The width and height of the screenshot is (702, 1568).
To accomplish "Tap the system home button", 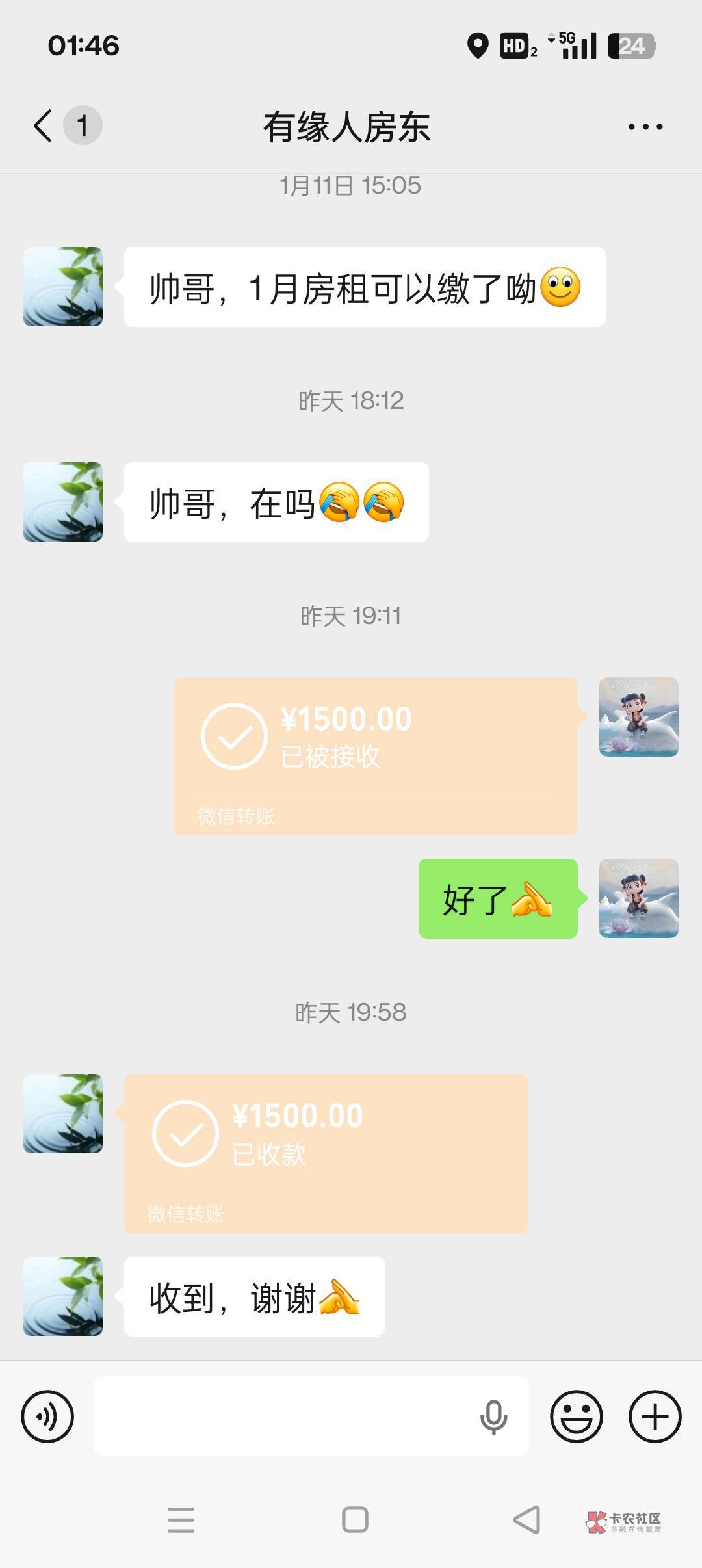I will coord(355,1520).
